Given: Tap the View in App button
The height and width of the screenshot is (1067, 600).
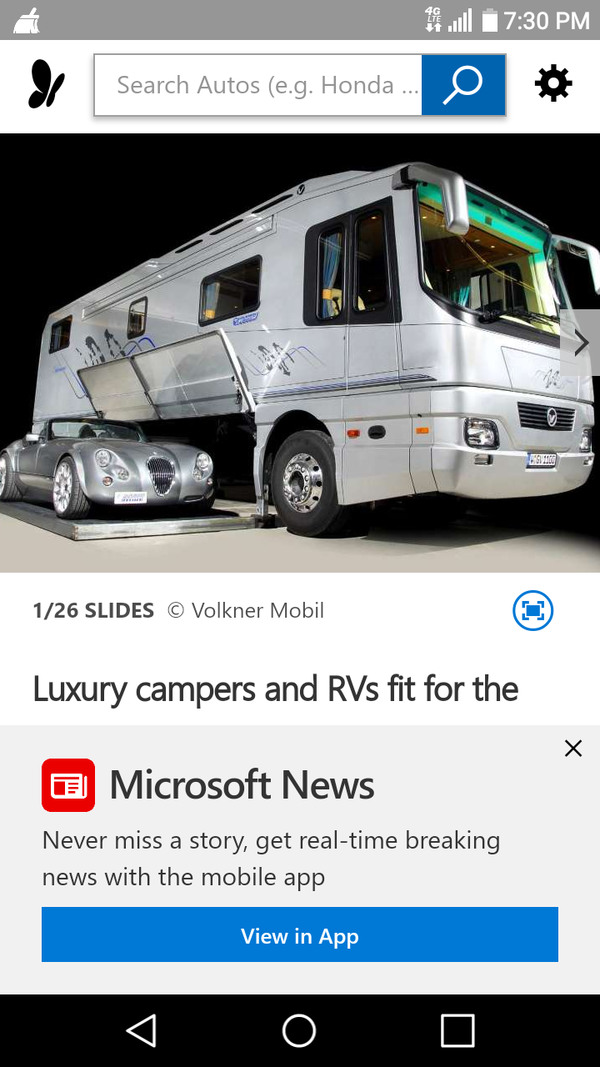Looking at the screenshot, I should (299, 936).
